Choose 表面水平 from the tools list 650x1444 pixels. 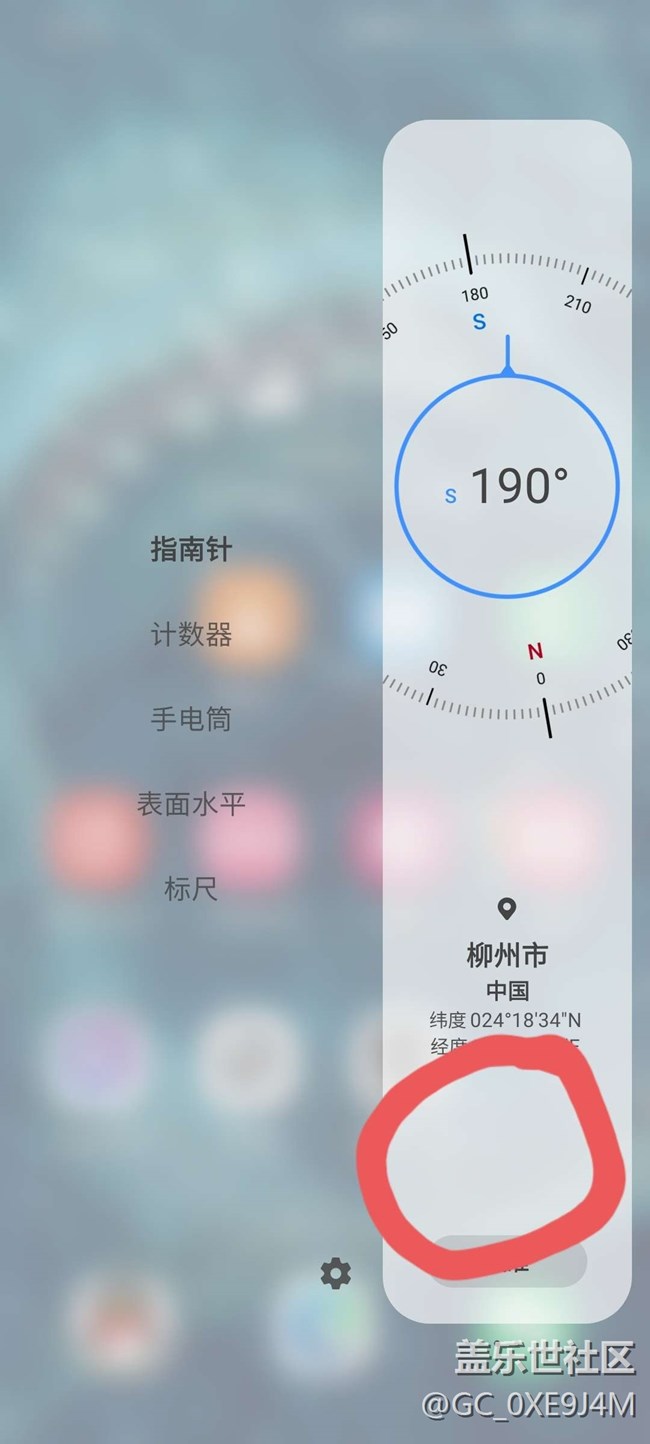pyautogui.click(x=191, y=804)
